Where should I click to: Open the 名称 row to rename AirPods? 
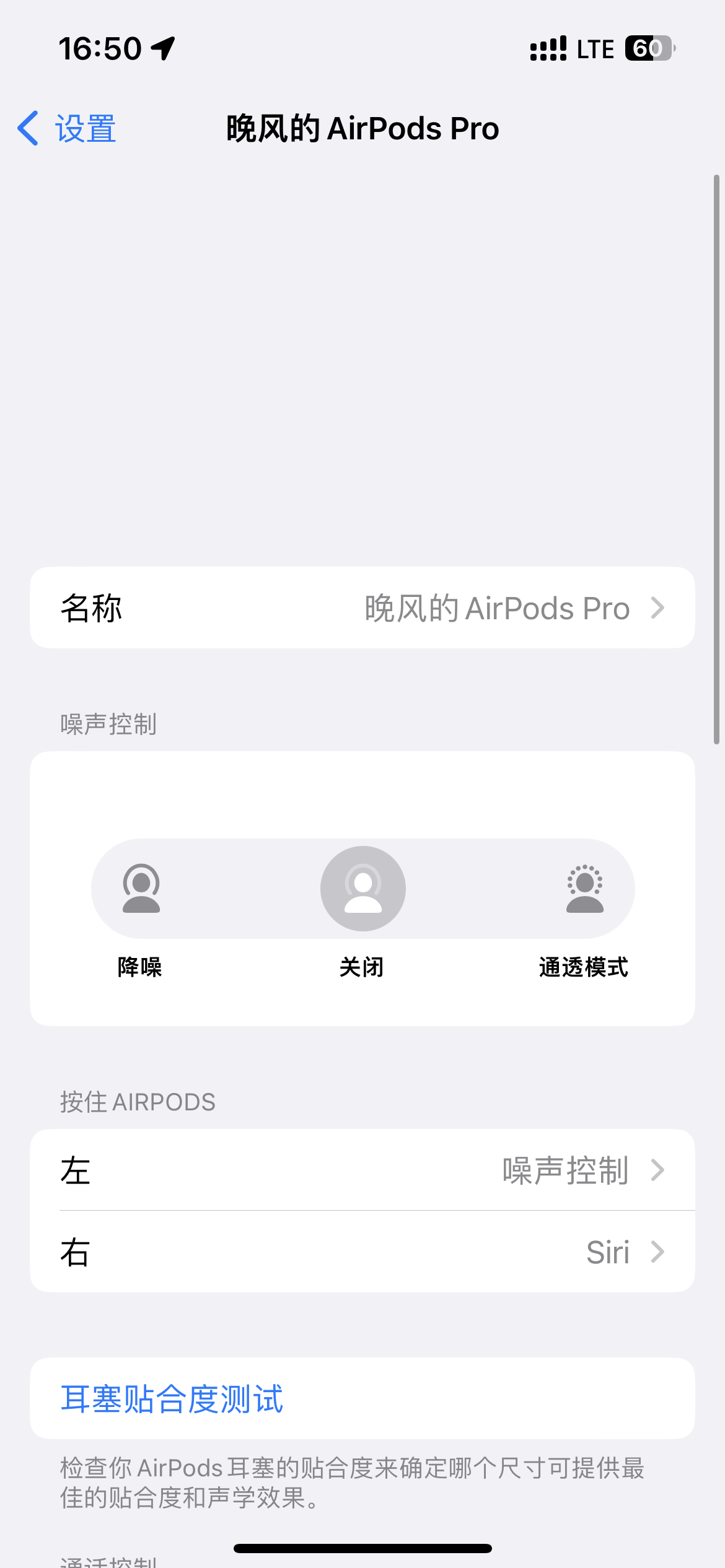[362, 608]
